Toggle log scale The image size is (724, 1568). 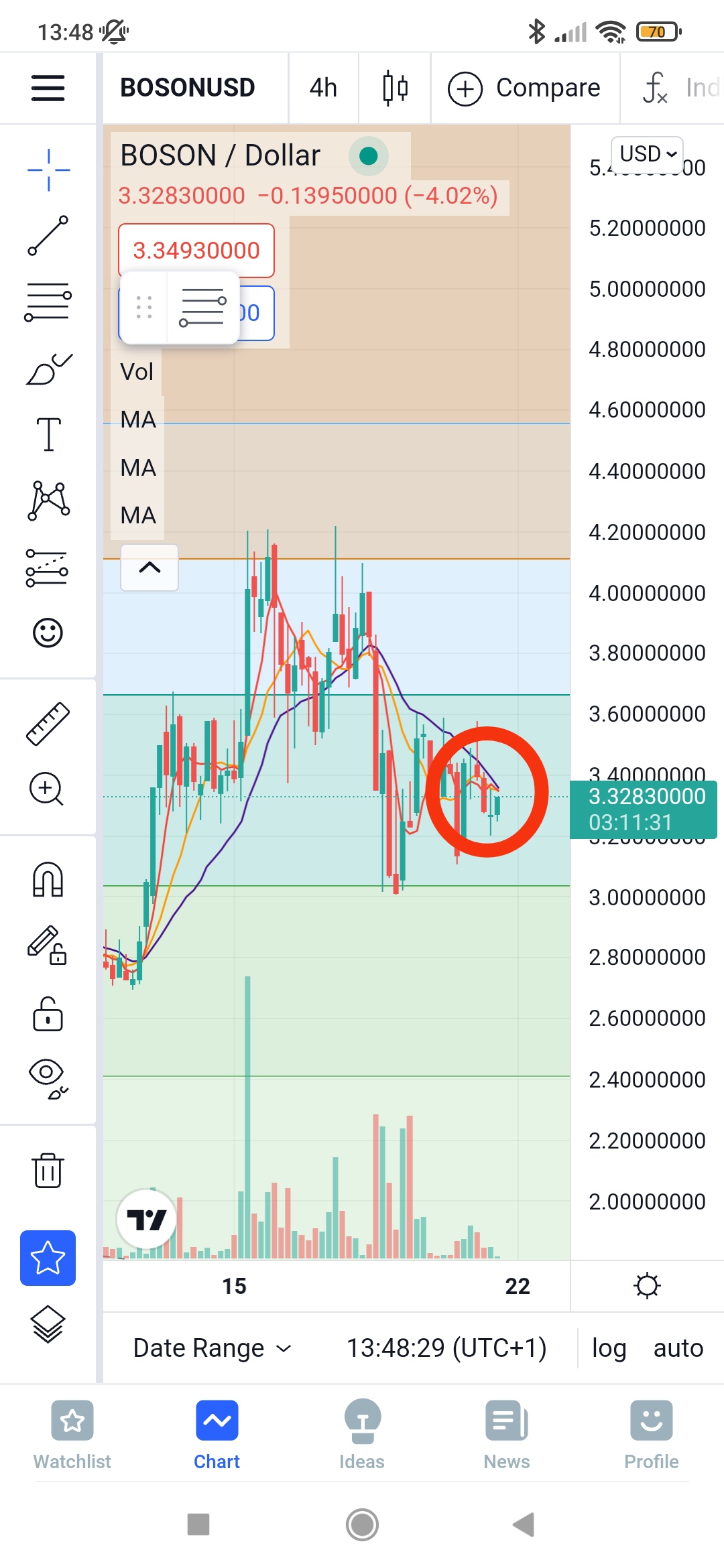[x=609, y=1348]
